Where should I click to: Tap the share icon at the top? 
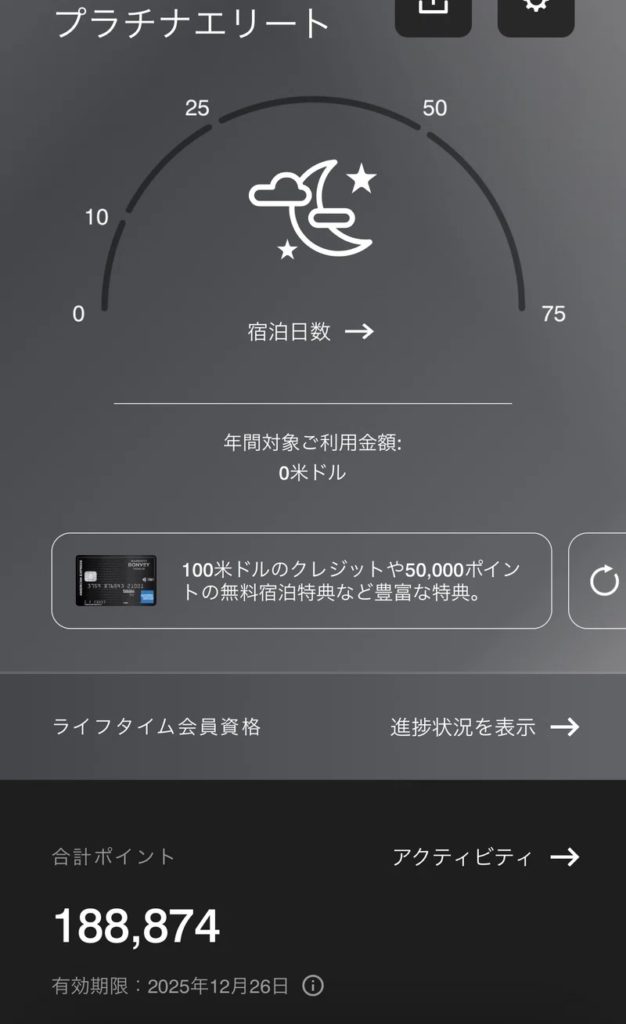pos(432,12)
